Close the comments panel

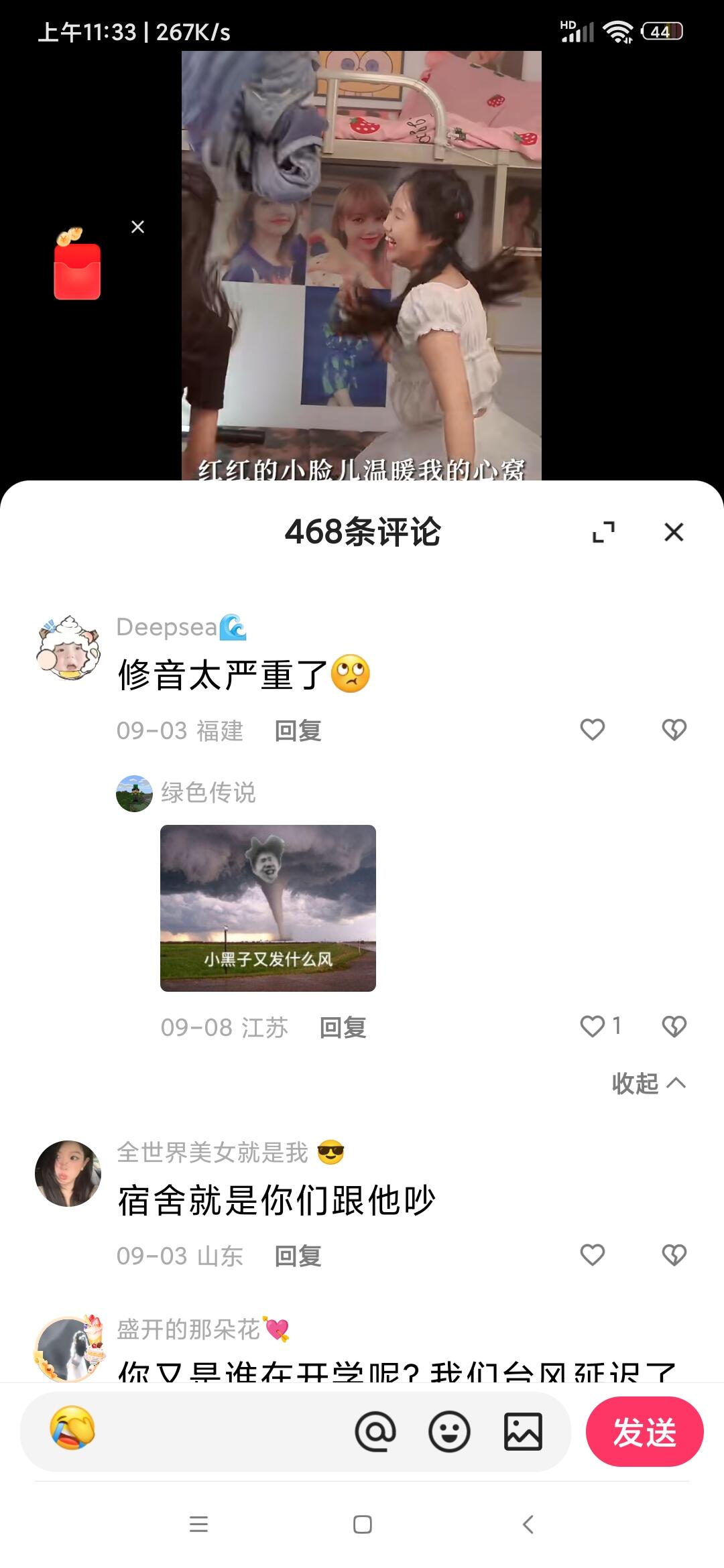(x=673, y=532)
